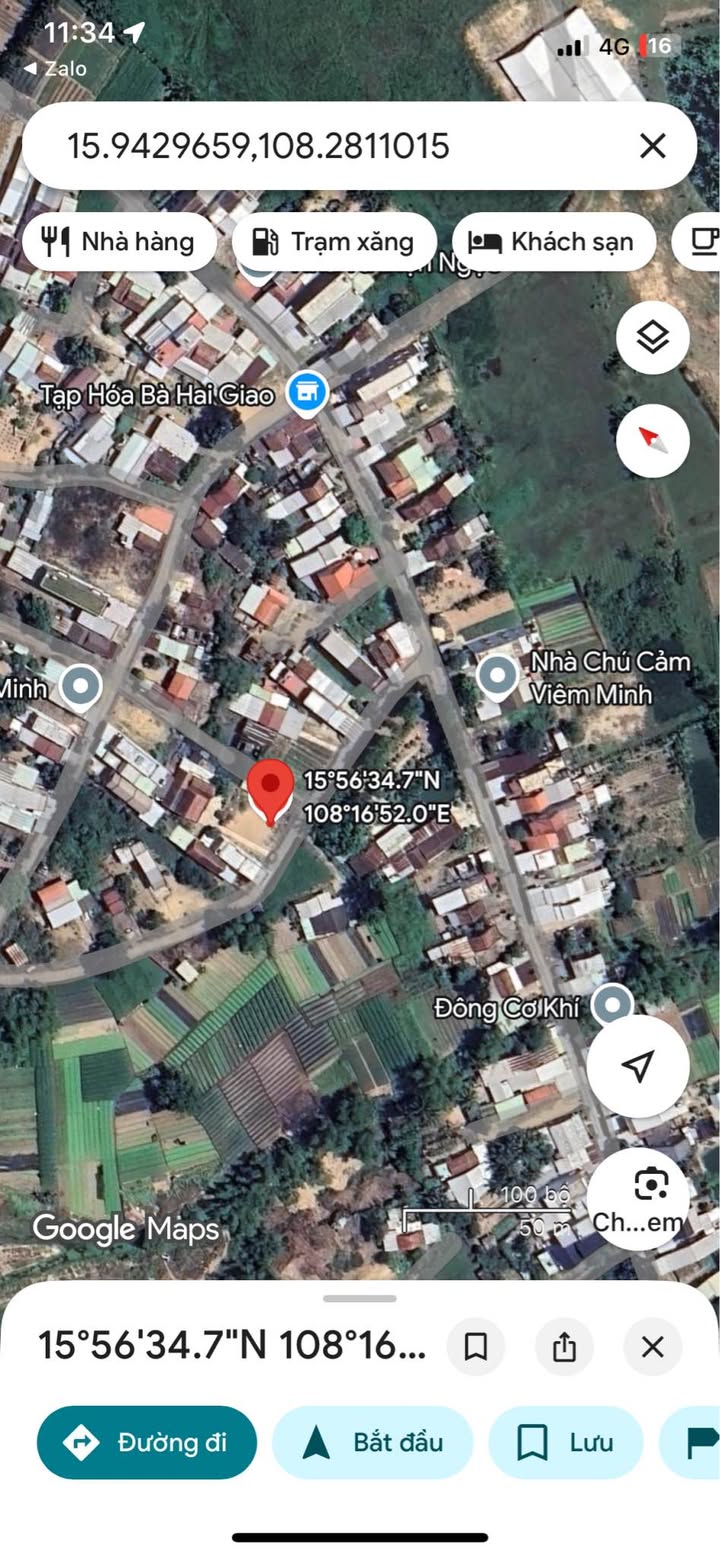Screen dimensions: 720x1557
Task: Open the map layers selector
Action: point(652,338)
